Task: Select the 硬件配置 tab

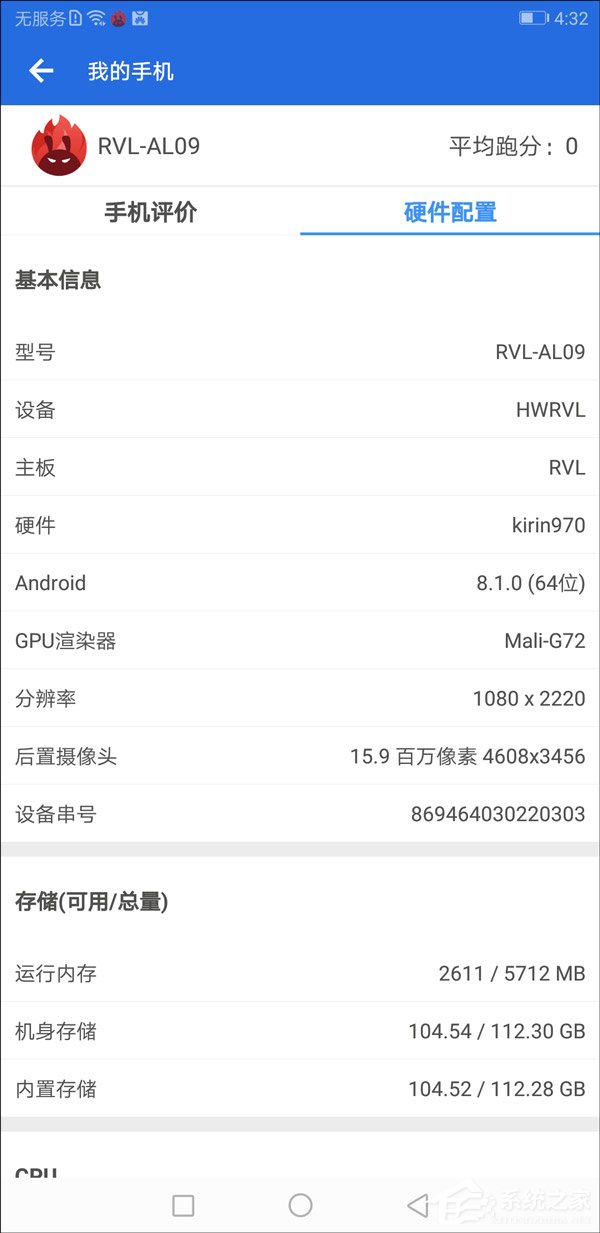Action: click(450, 212)
